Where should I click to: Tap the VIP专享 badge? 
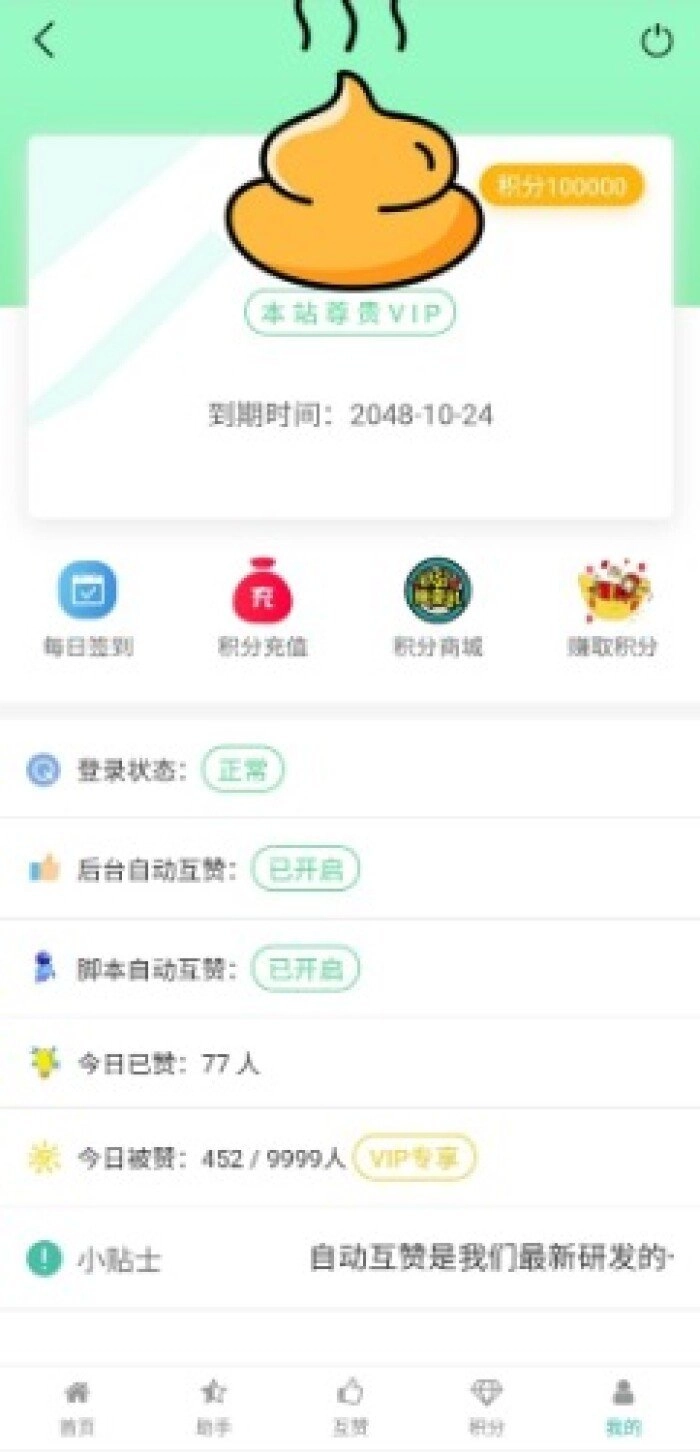click(x=415, y=1158)
